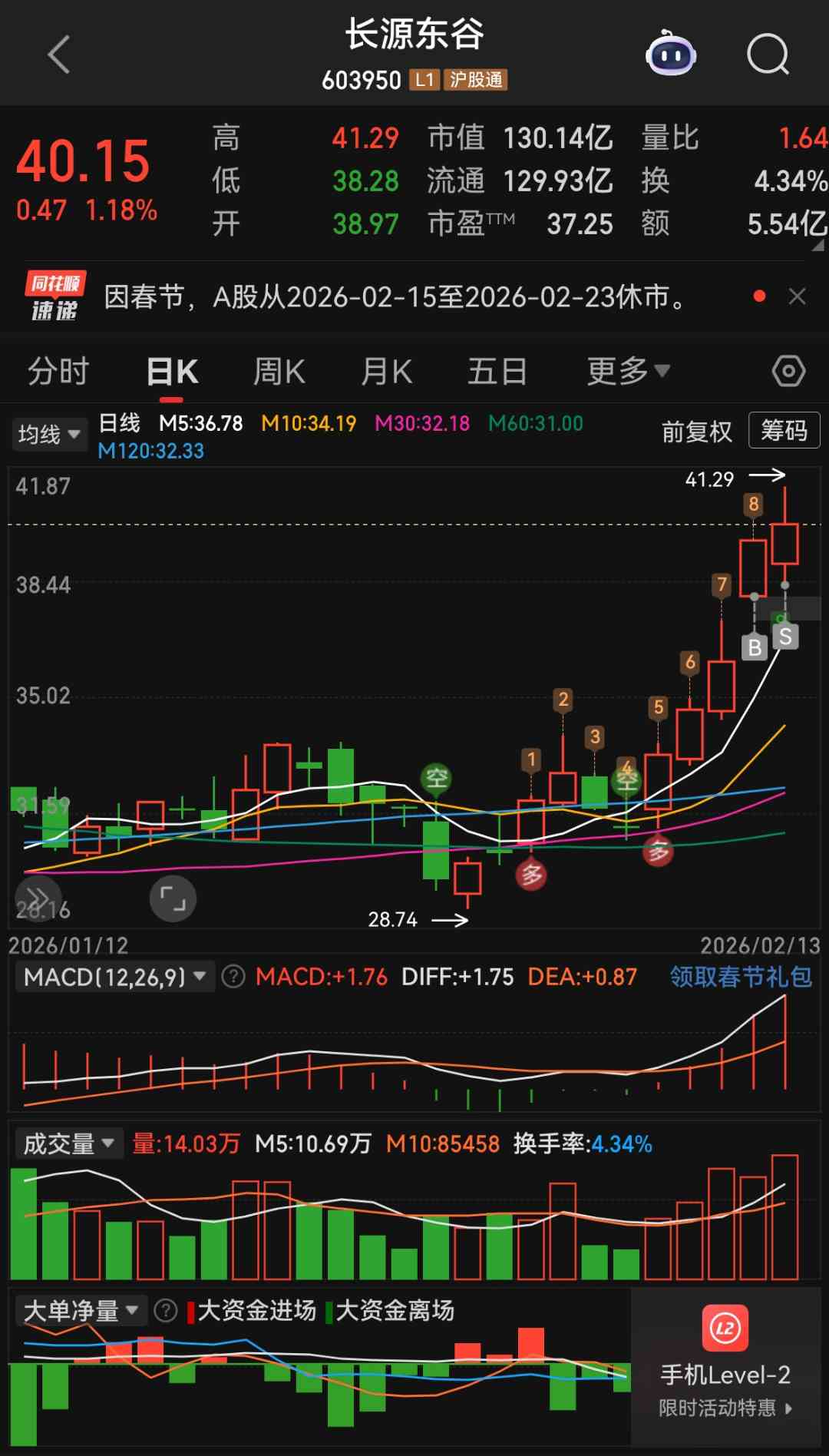The height and width of the screenshot is (1456, 829).
Task: Switch to the 分时 chart tab
Action: (x=58, y=372)
